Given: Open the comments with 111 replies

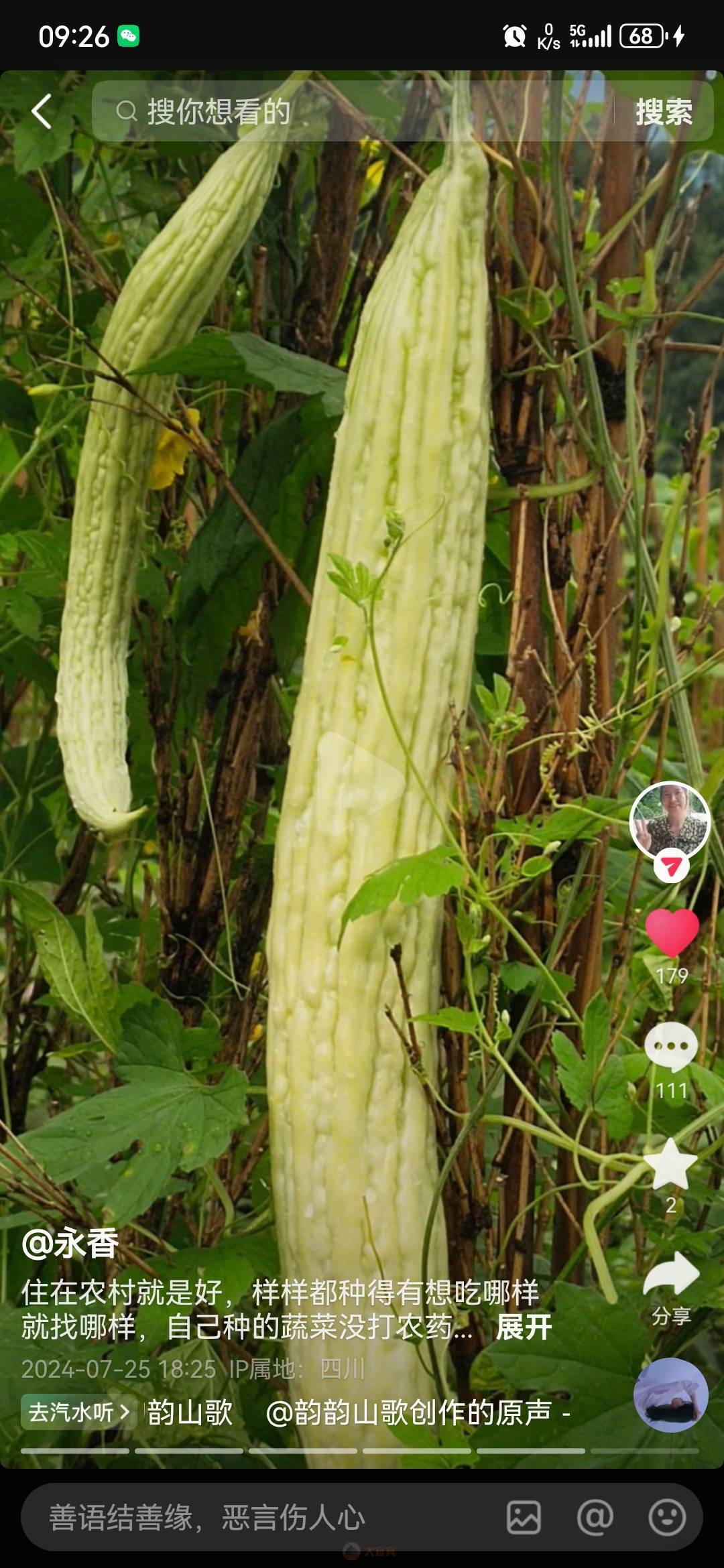Looking at the screenshot, I should pos(671,1047).
